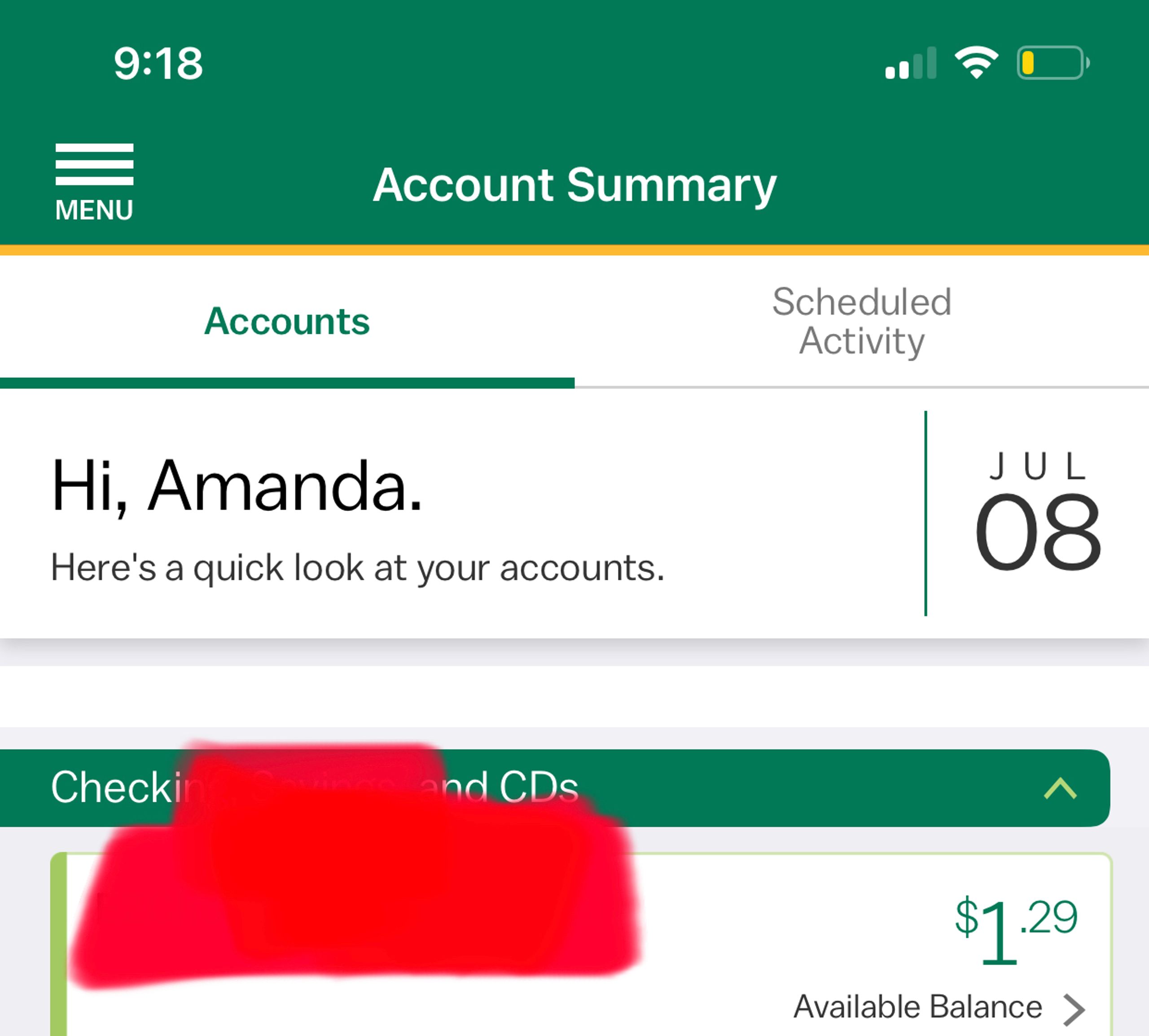This screenshot has height=1036, width=1149.
Task: Open the account with $1.29 available balance
Action: (1073, 1009)
